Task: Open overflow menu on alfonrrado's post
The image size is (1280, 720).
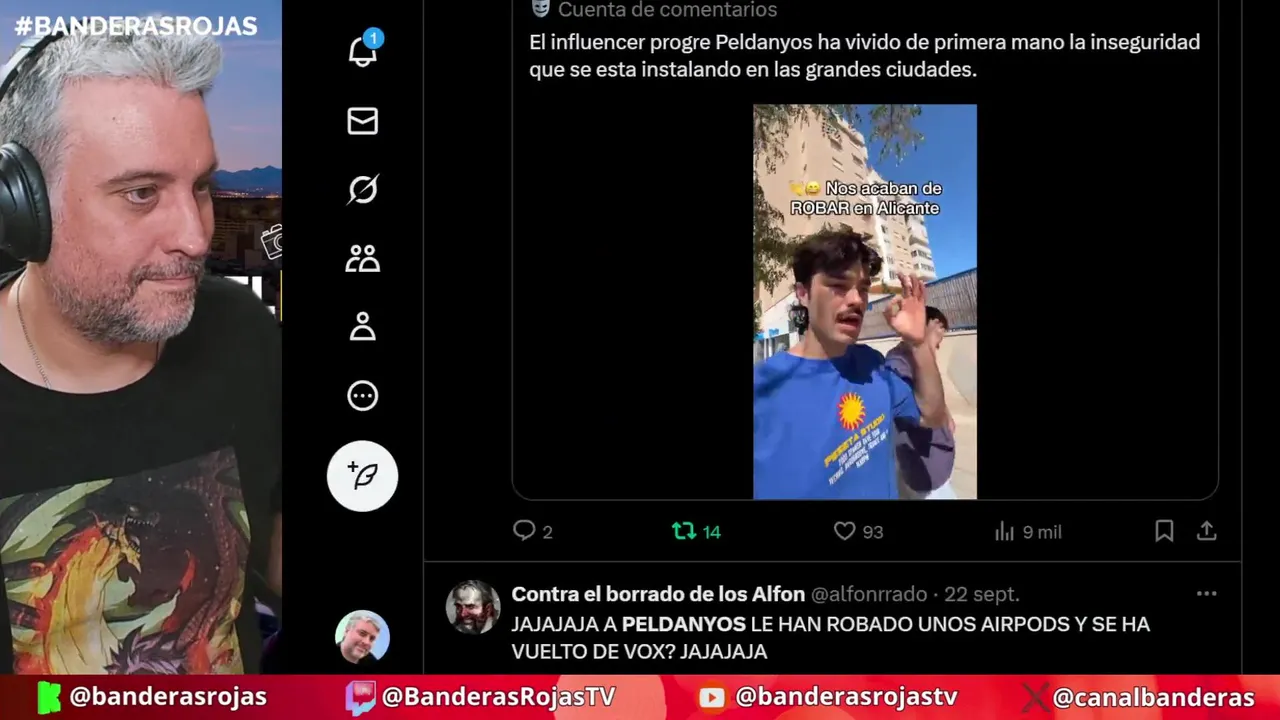Action: pyautogui.click(x=1207, y=594)
